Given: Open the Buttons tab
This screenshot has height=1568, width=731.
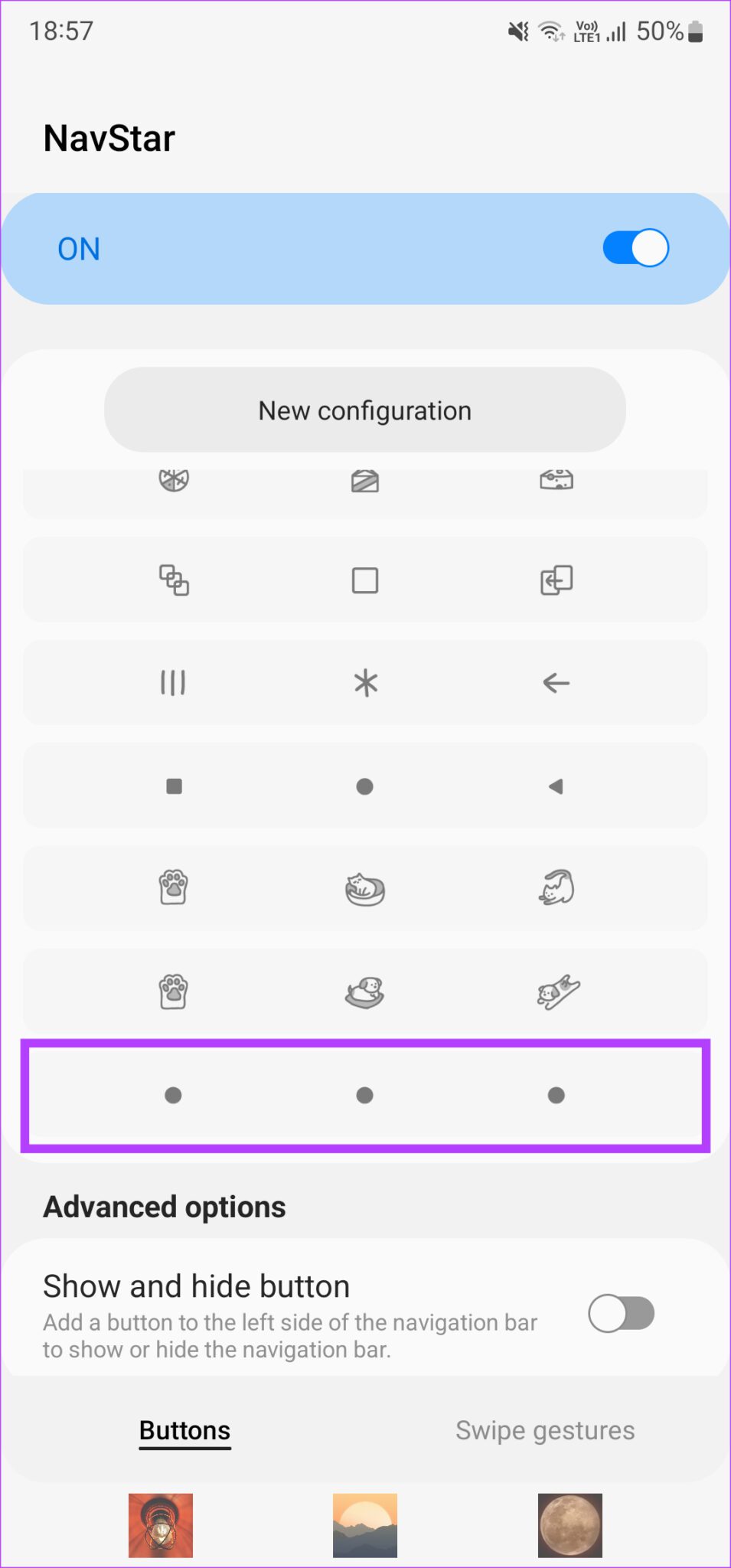Looking at the screenshot, I should click(x=184, y=1430).
